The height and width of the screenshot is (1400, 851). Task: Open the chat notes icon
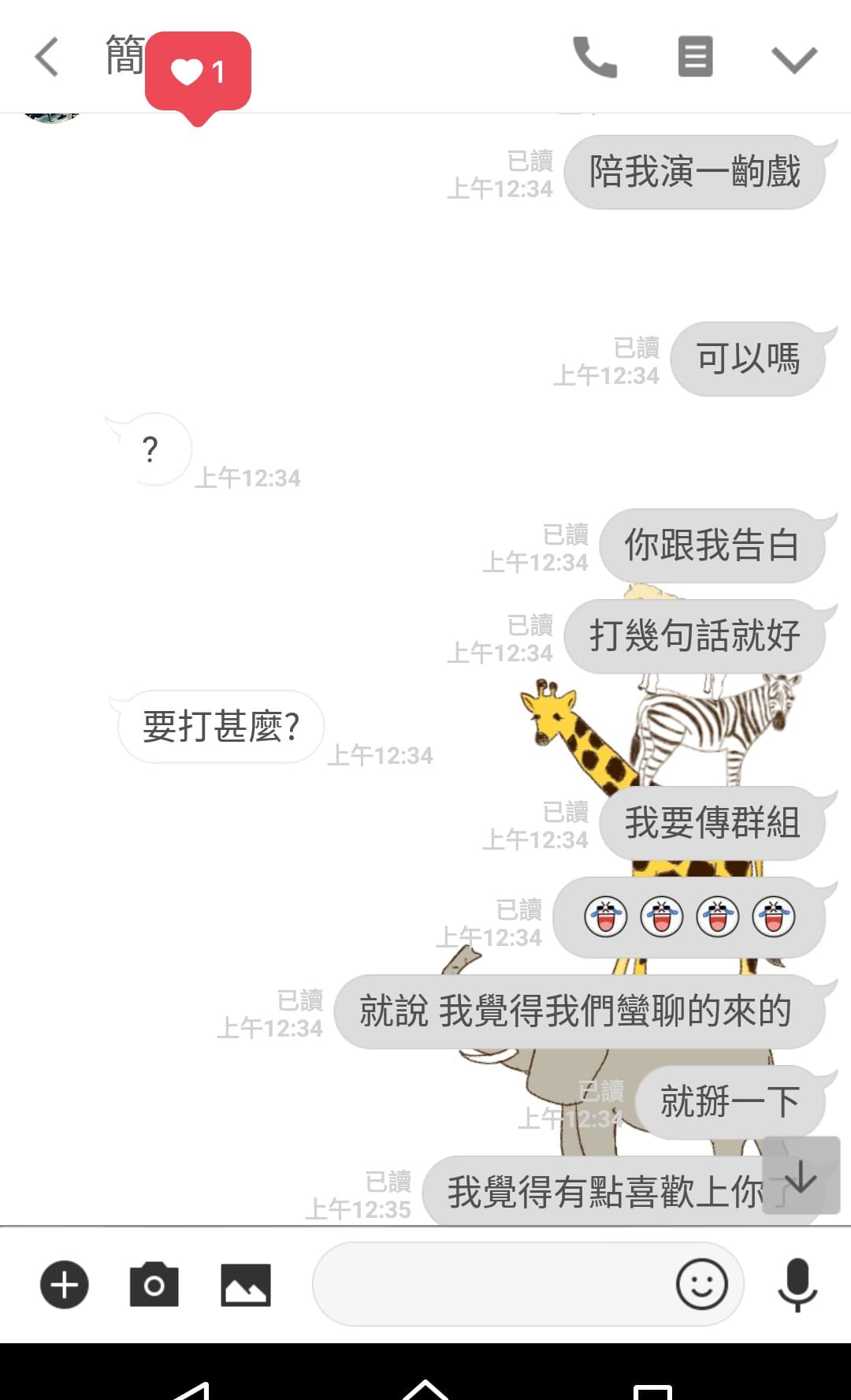point(695,57)
